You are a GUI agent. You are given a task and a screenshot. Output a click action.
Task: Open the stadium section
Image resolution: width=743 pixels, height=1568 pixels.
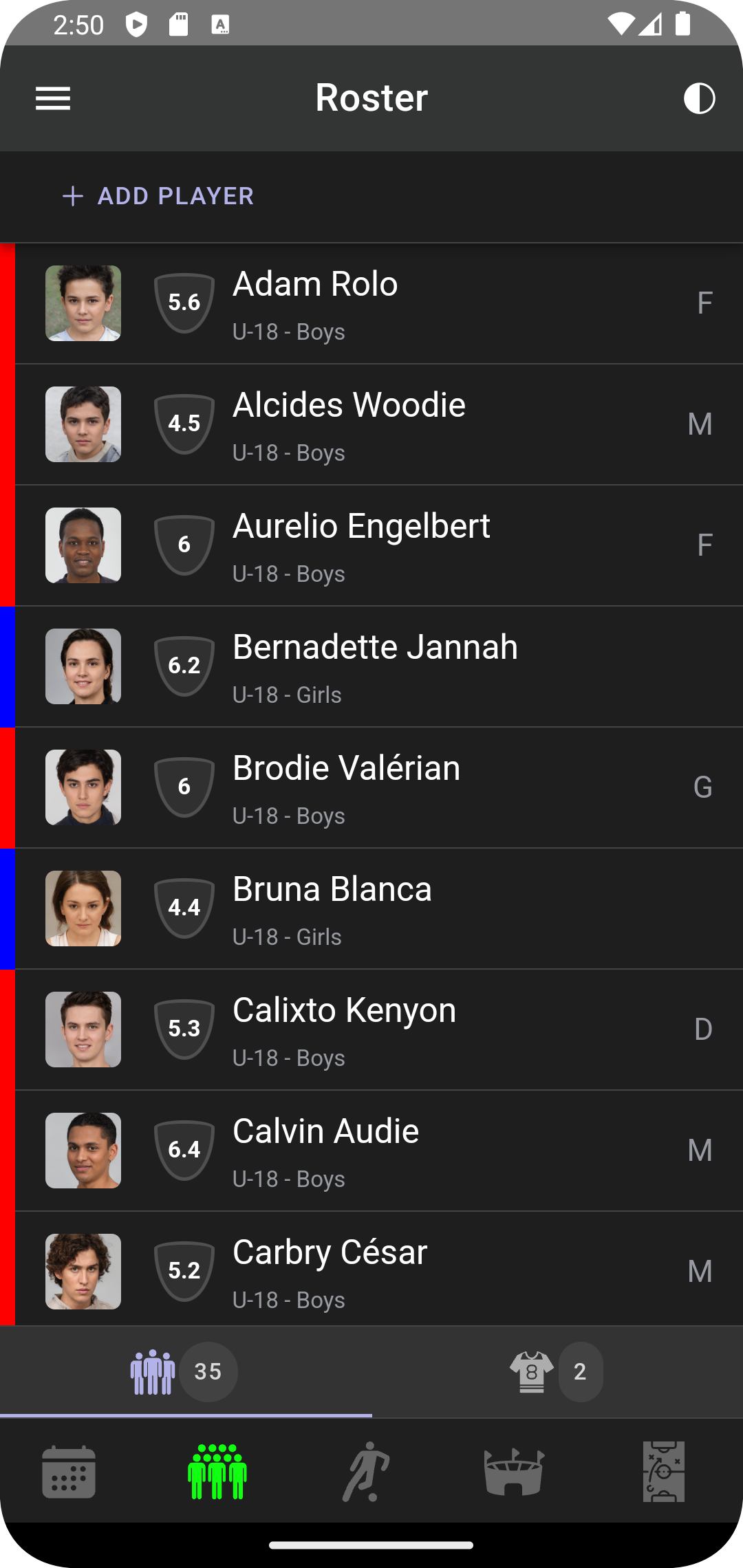515,1472
